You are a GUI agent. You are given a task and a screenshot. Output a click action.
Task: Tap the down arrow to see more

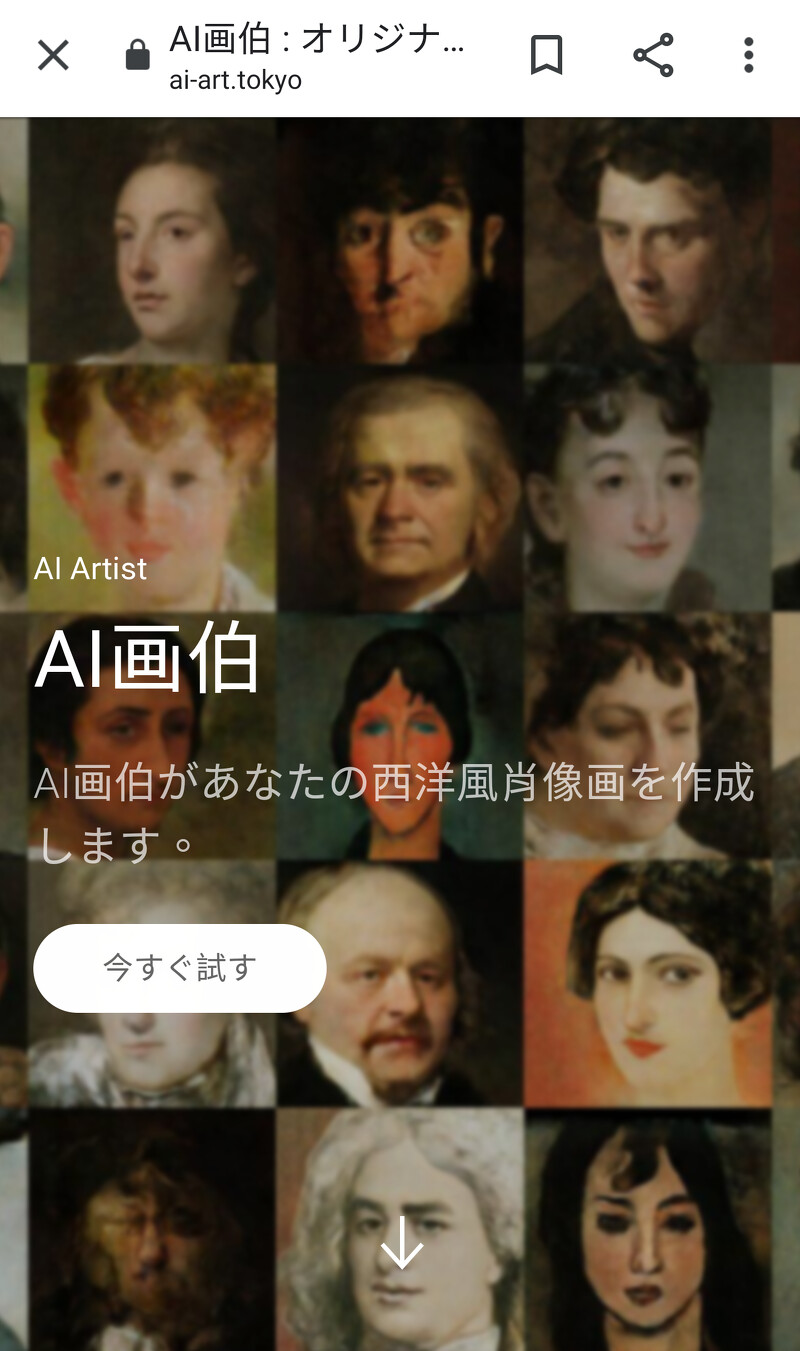[401, 1243]
